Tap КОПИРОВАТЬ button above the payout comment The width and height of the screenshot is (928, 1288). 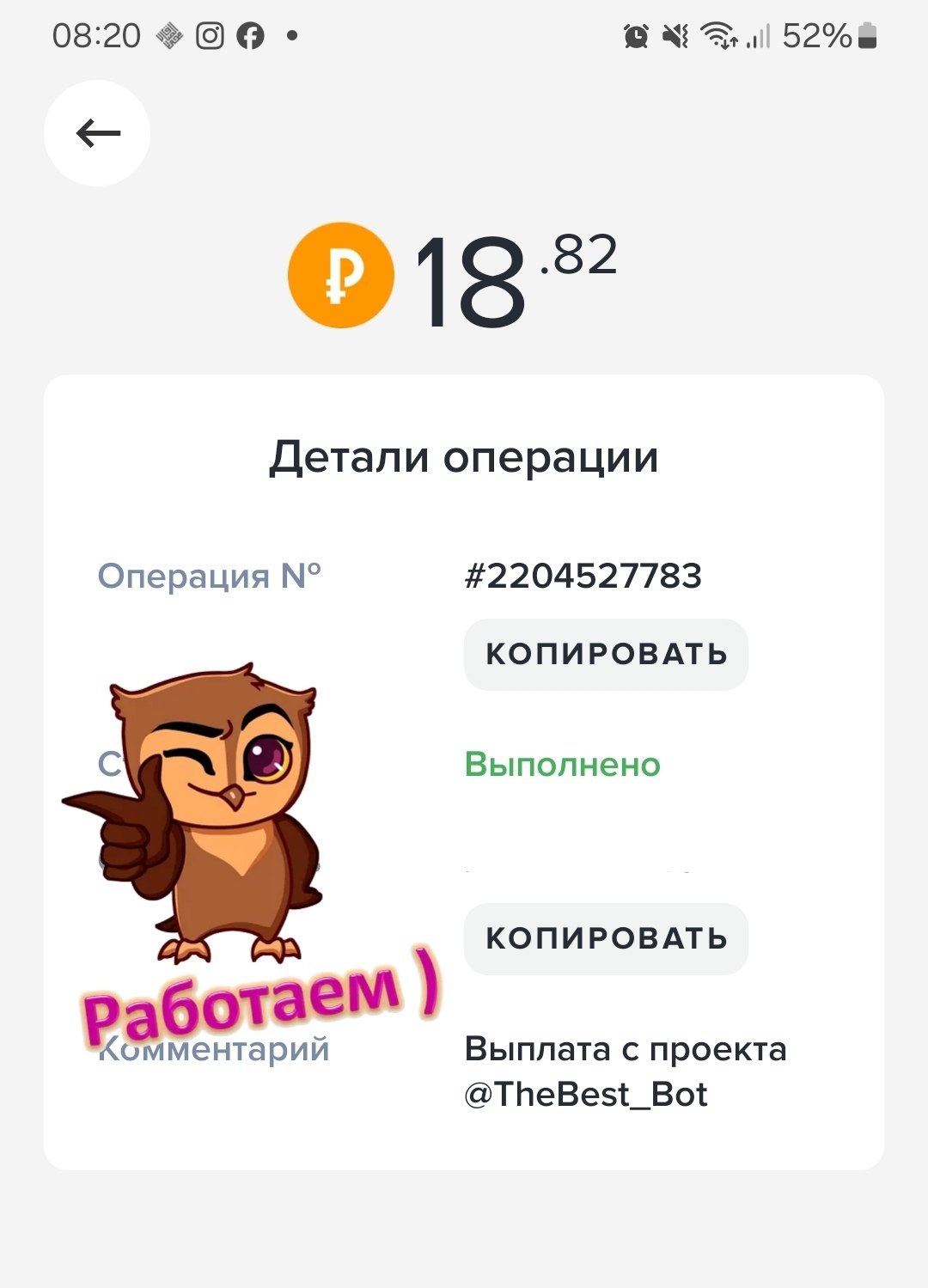[606, 938]
